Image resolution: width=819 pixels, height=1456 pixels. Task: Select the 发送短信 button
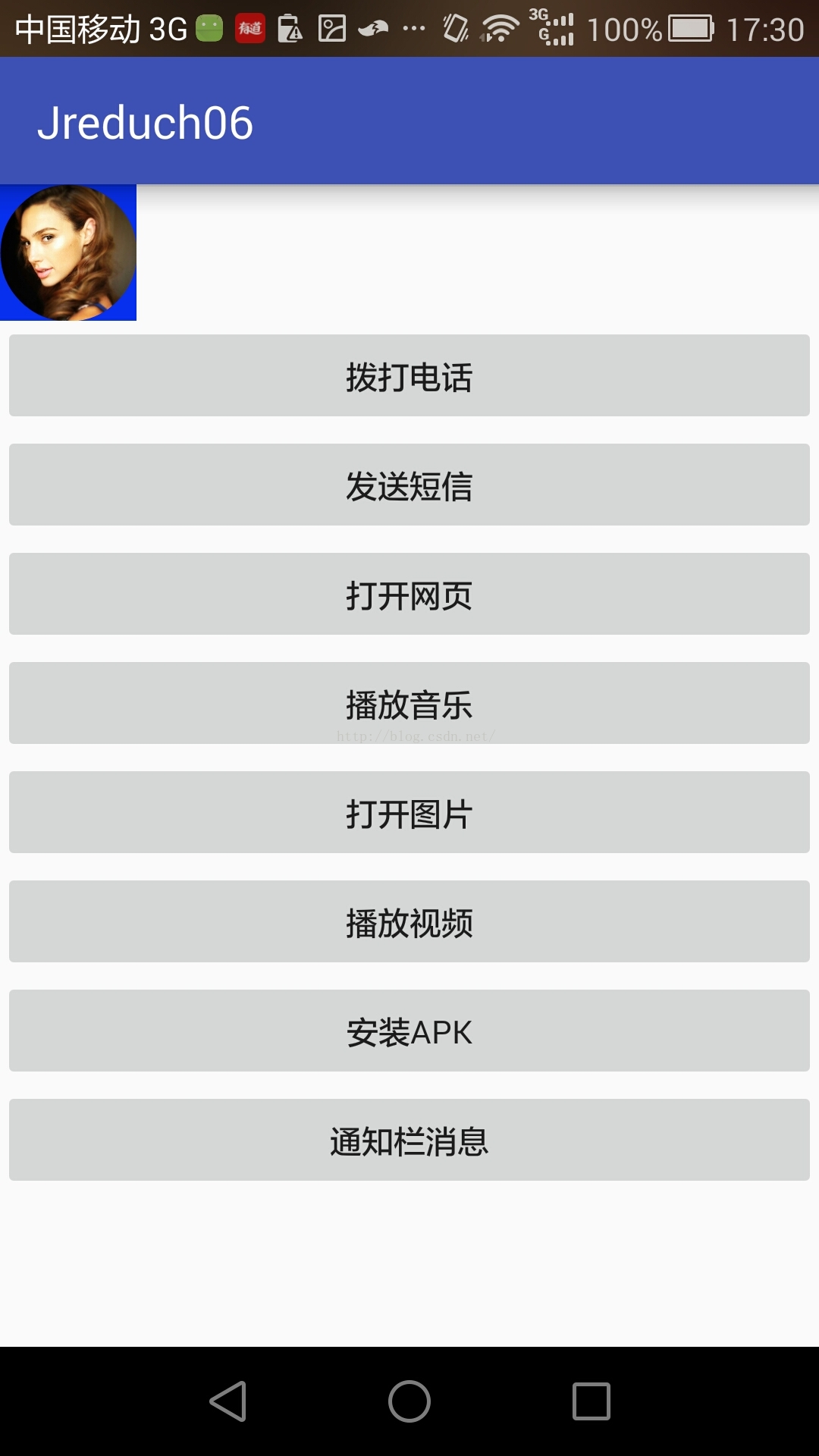coord(409,485)
